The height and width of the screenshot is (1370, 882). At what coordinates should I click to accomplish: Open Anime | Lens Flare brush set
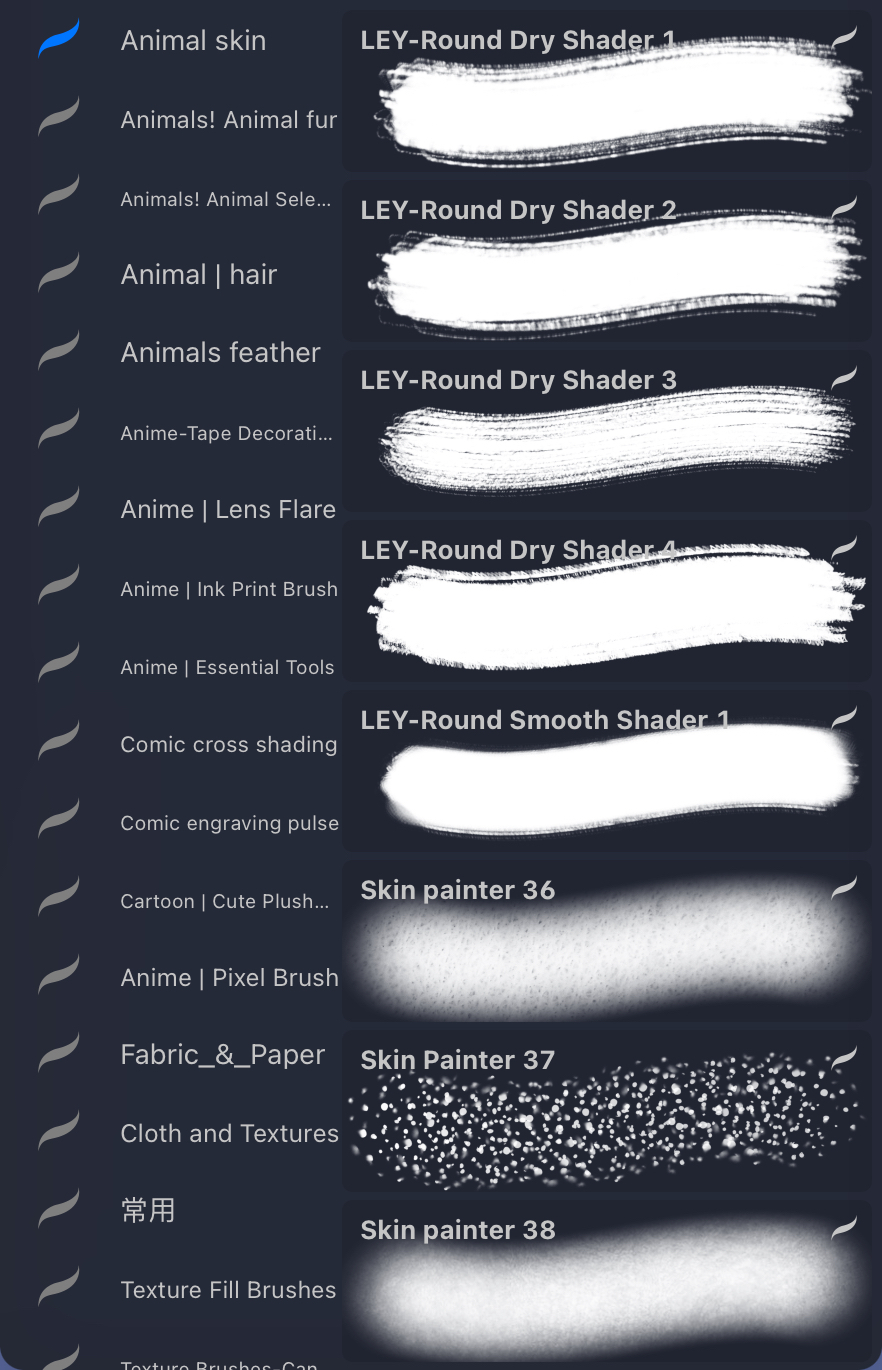pyautogui.click(x=227, y=510)
